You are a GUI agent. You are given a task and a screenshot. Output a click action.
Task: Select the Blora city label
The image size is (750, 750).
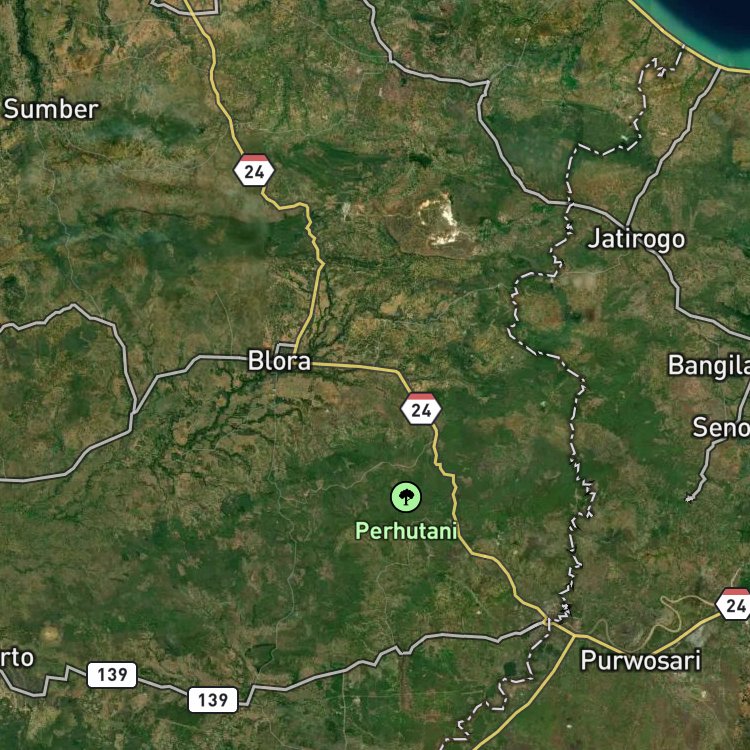(279, 361)
